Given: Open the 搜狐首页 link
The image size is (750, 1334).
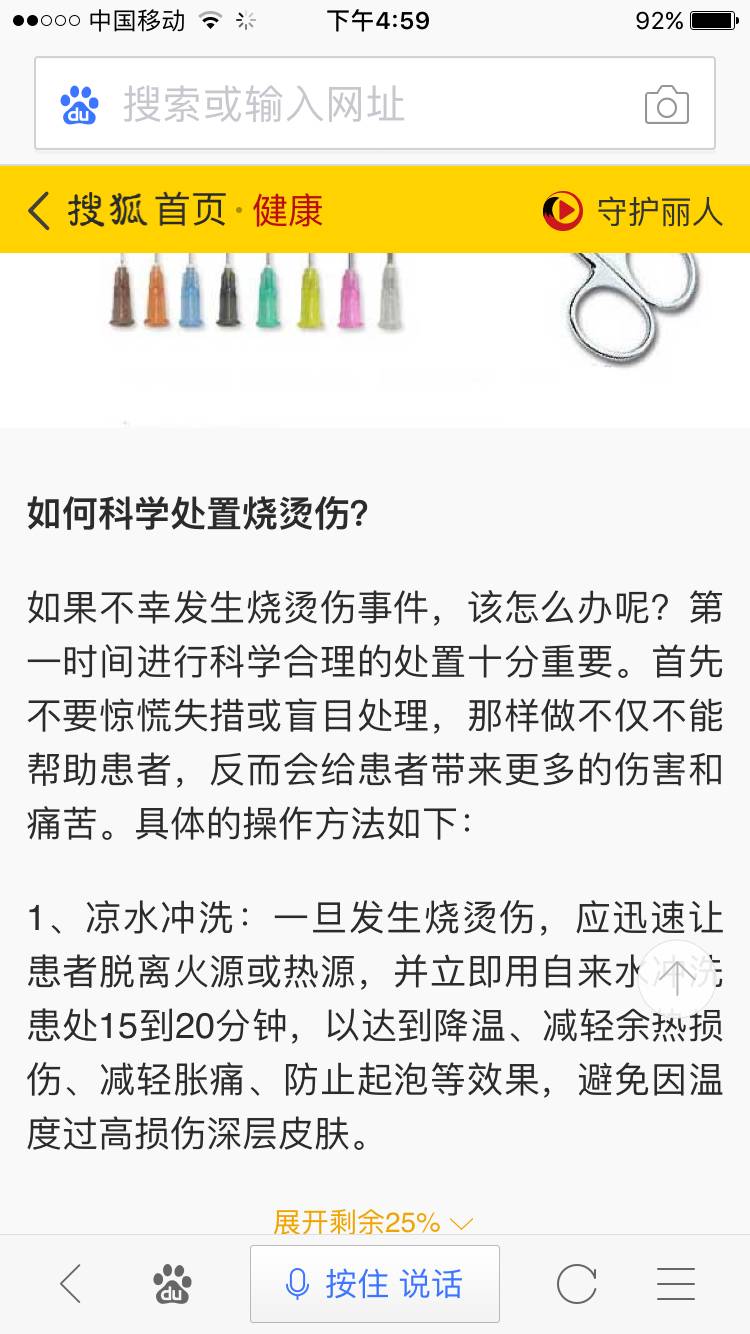Looking at the screenshot, I should tap(148, 211).
